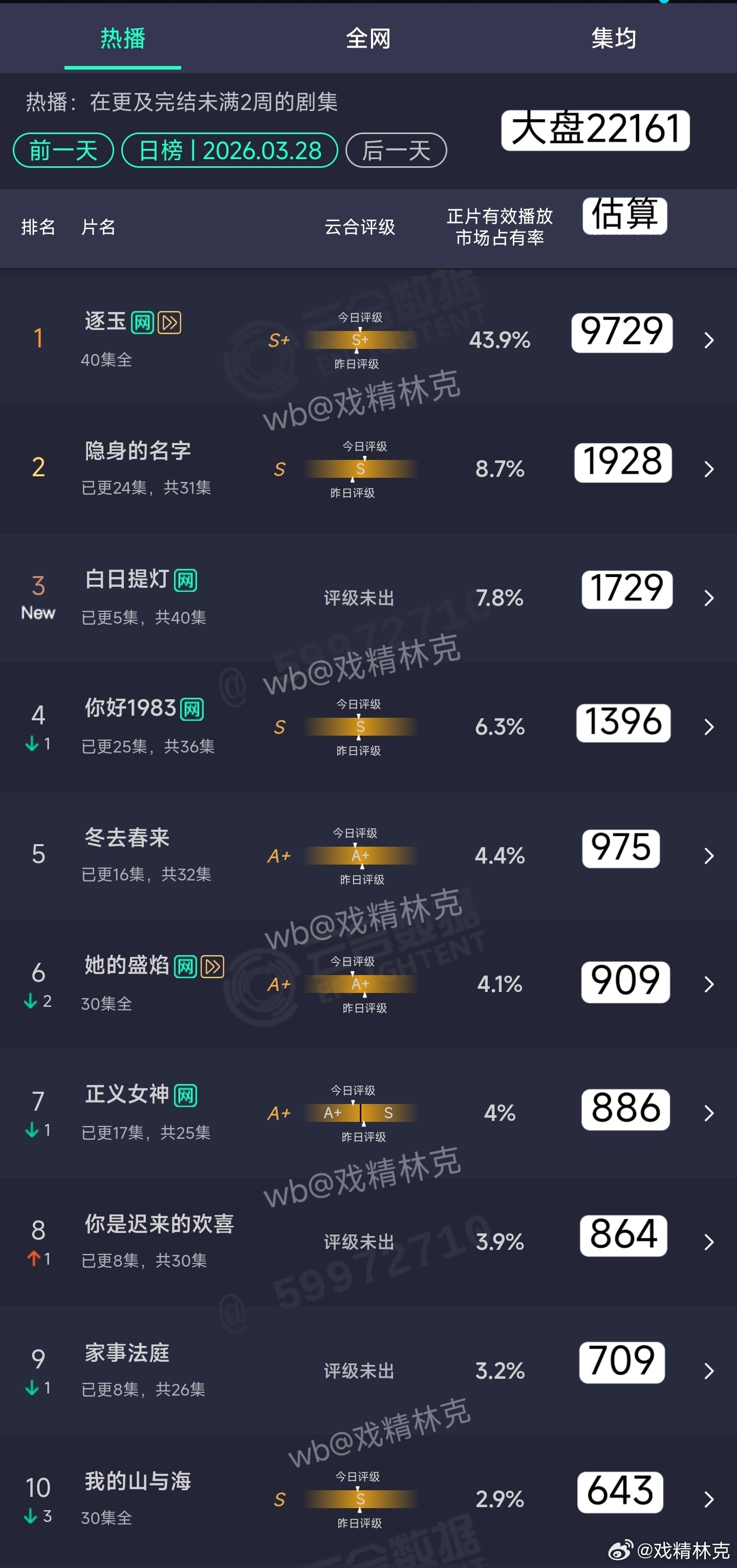Image resolution: width=737 pixels, height=1568 pixels.
Task: Expand details for 逐玉 via right chevron
Action: pos(708,341)
